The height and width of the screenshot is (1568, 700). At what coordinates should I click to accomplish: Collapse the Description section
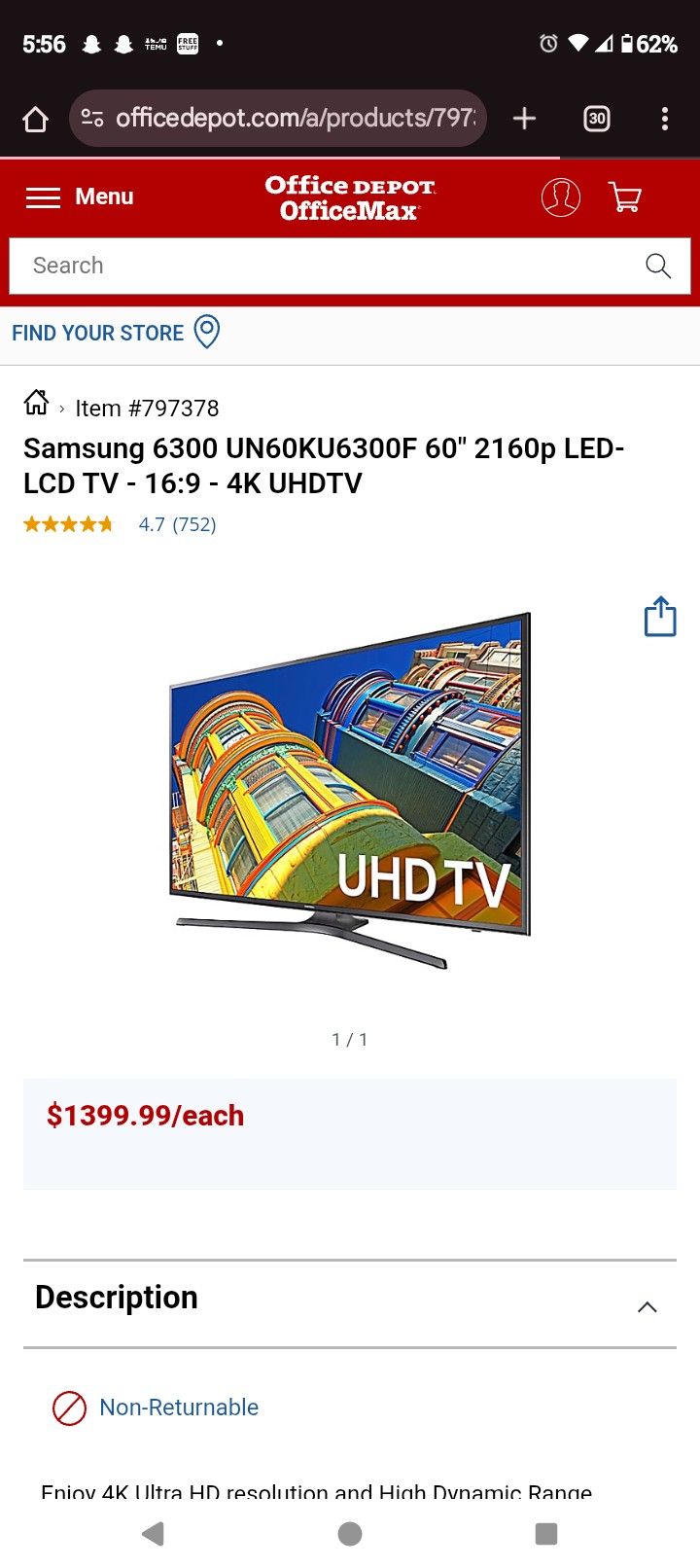647,1306
